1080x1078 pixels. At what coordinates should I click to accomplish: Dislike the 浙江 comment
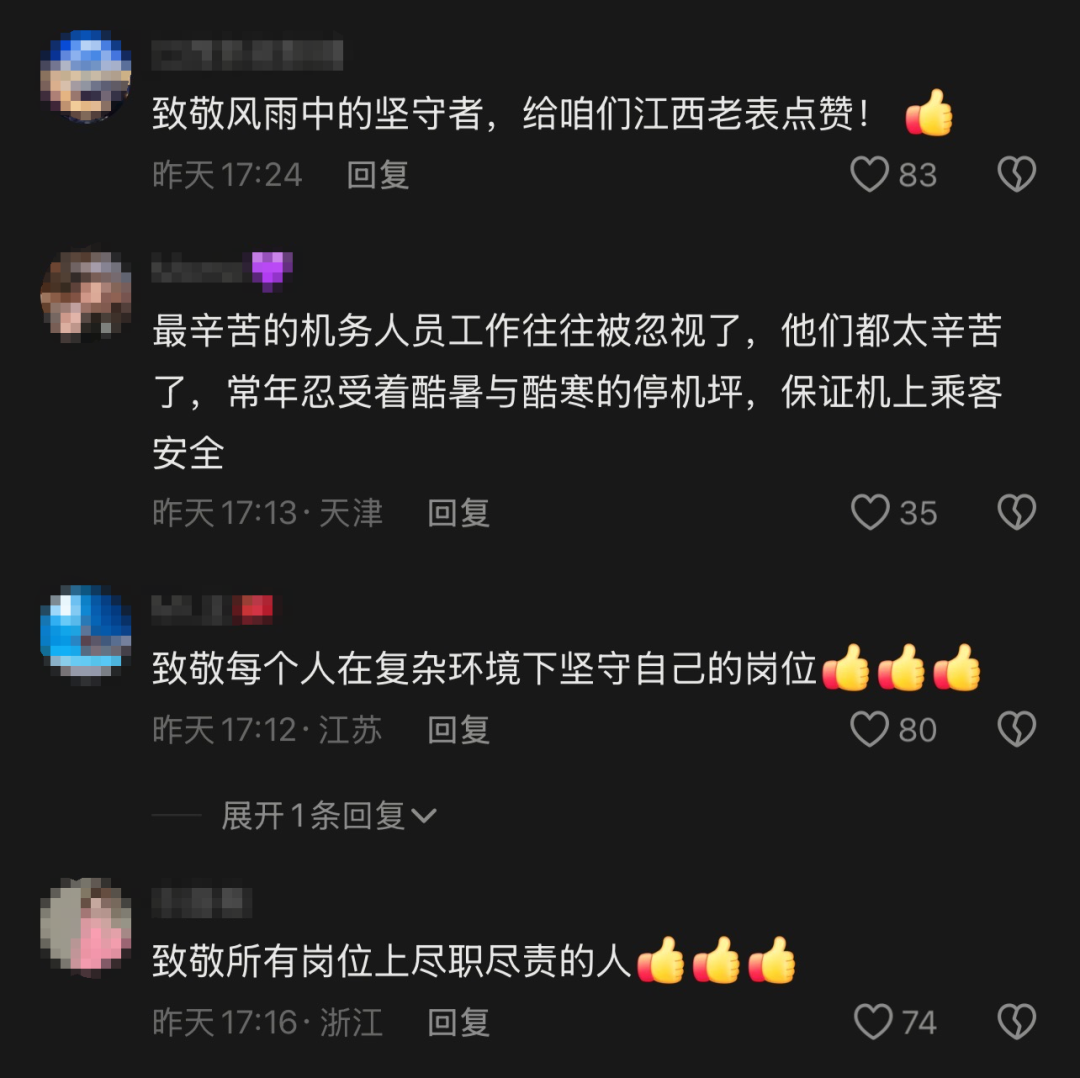point(1017,1022)
